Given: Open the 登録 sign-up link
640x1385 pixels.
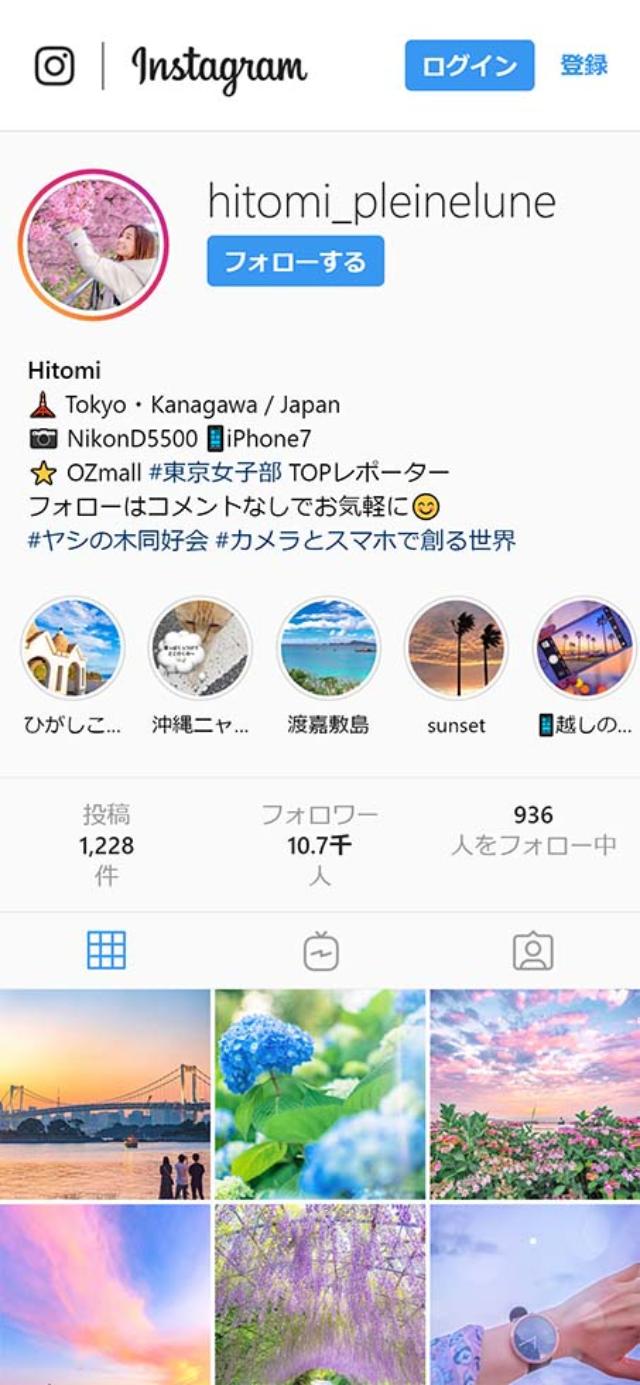Looking at the screenshot, I should [x=583, y=66].
